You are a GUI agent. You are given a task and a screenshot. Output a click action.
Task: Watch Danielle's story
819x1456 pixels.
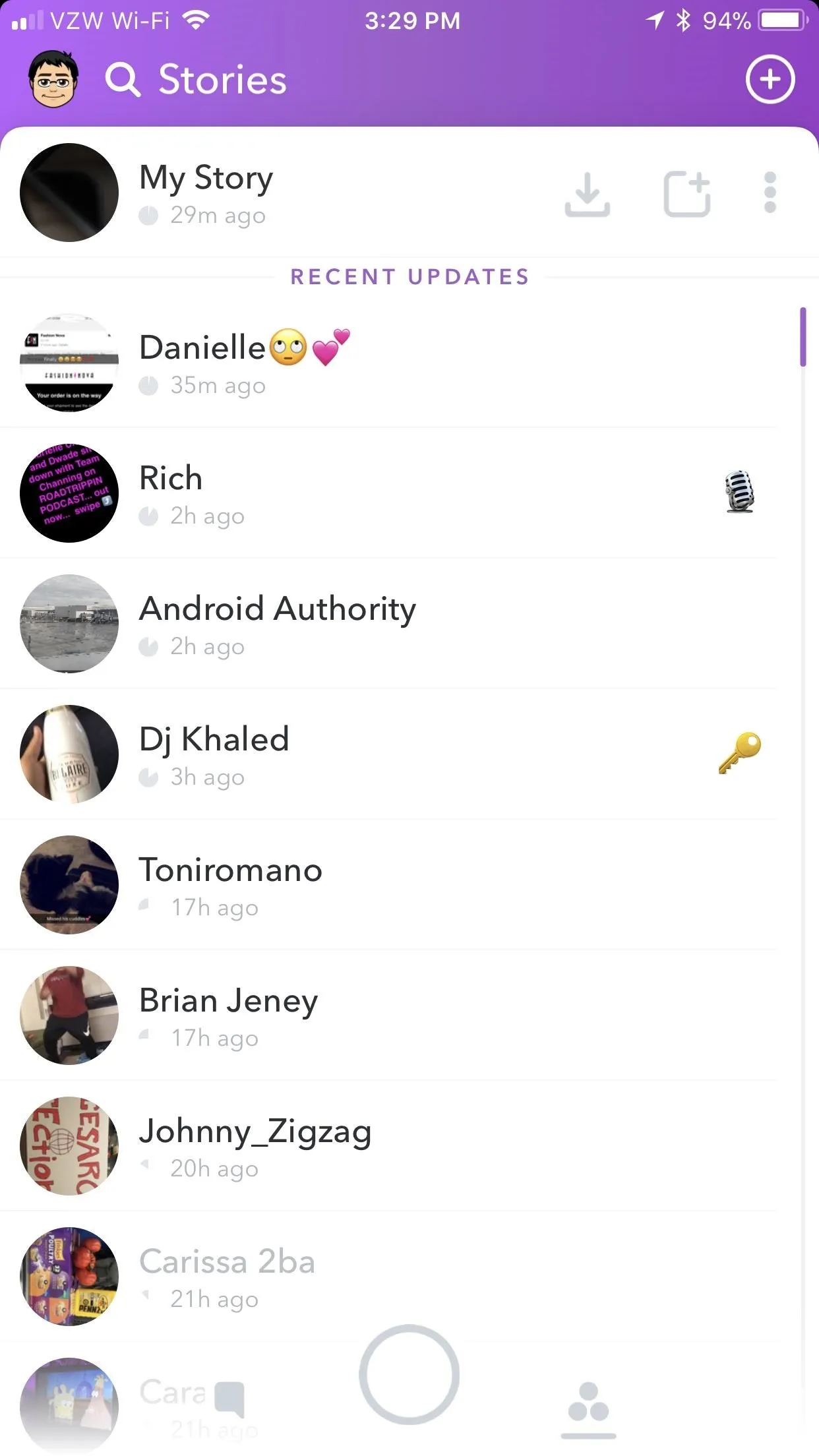tap(388, 363)
